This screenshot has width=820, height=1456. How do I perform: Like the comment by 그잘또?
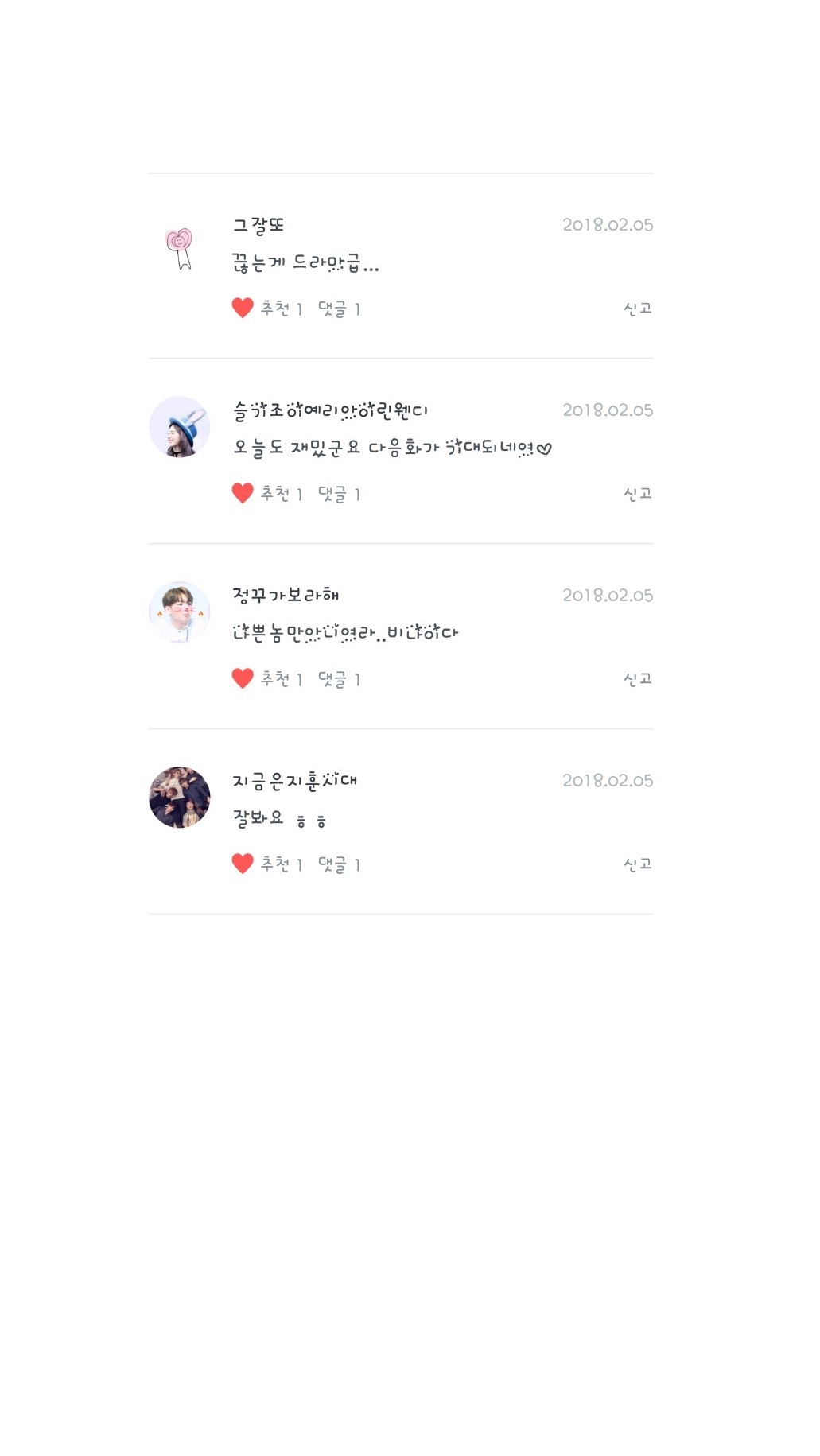point(243,308)
